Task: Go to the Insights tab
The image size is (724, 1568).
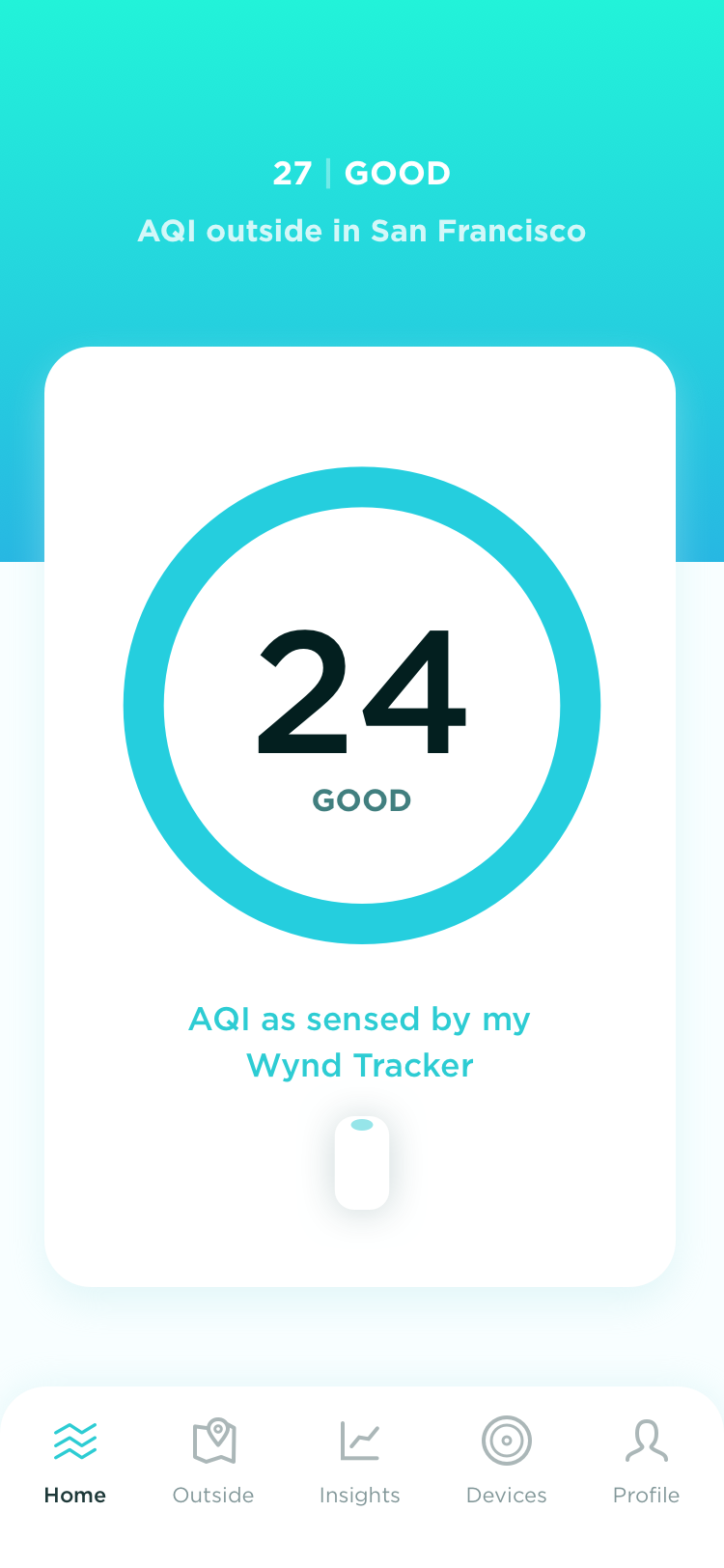Action: 359,1462
